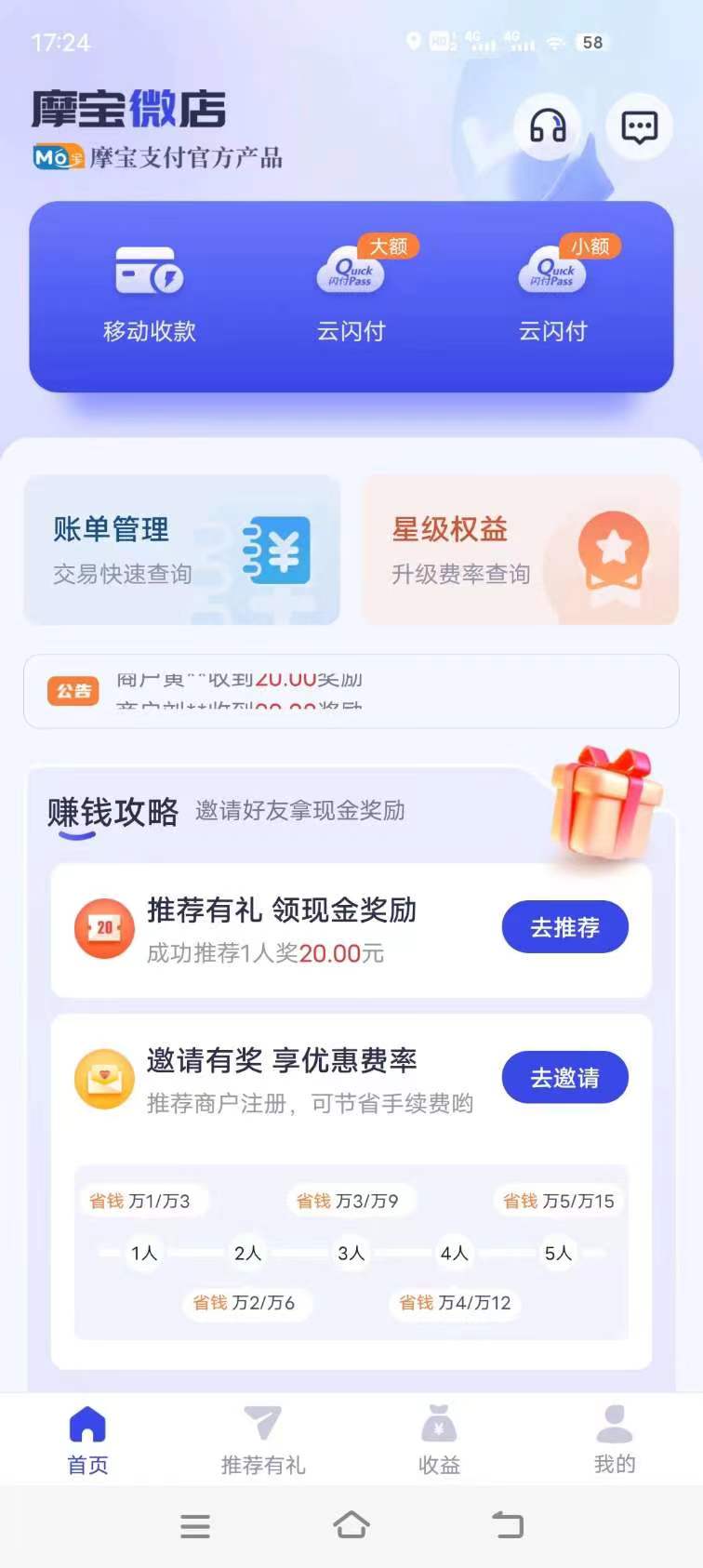Go to the system home screen
Viewport: 703px width, 1568px height.
(x=351, y=1525)
